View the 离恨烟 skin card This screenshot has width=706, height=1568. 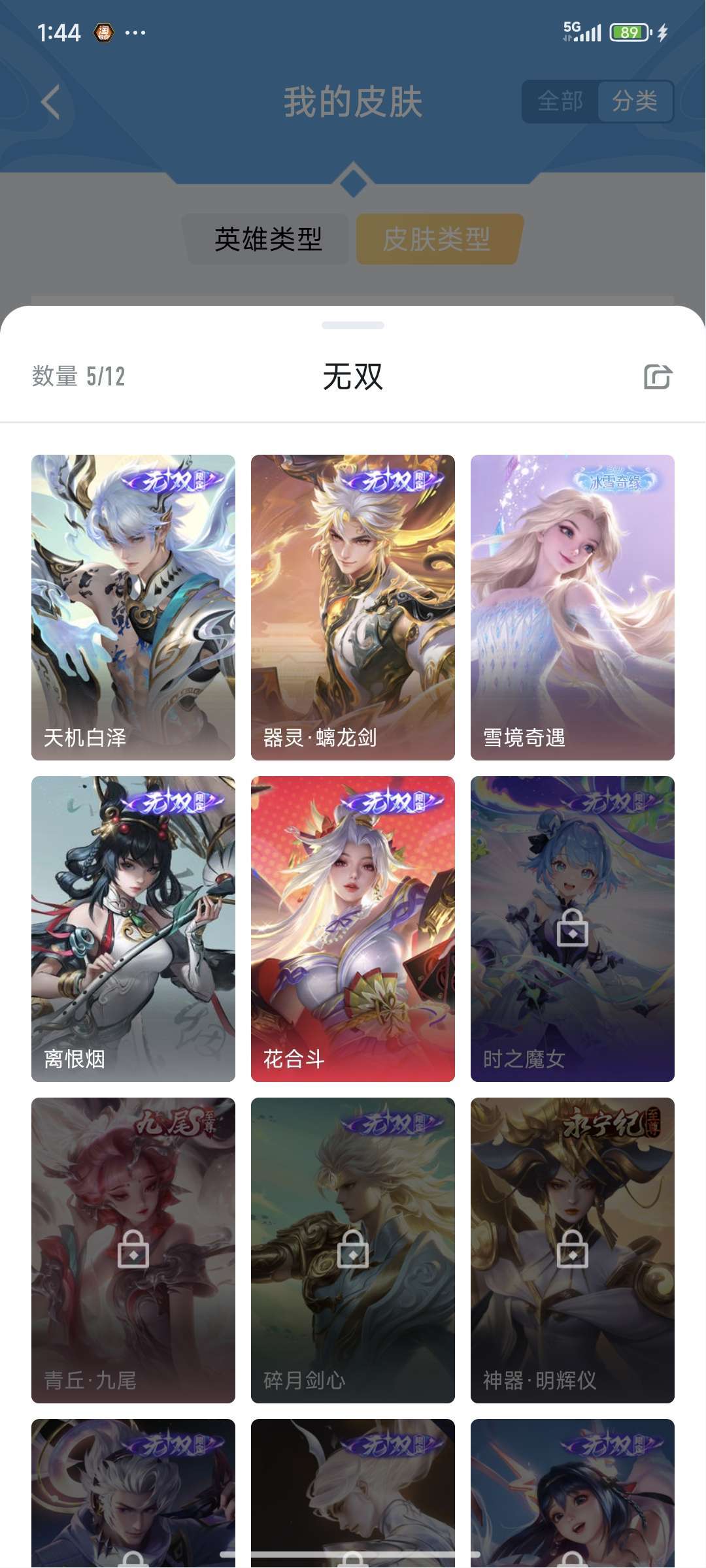pyautogui.click(x=133, y=929)
